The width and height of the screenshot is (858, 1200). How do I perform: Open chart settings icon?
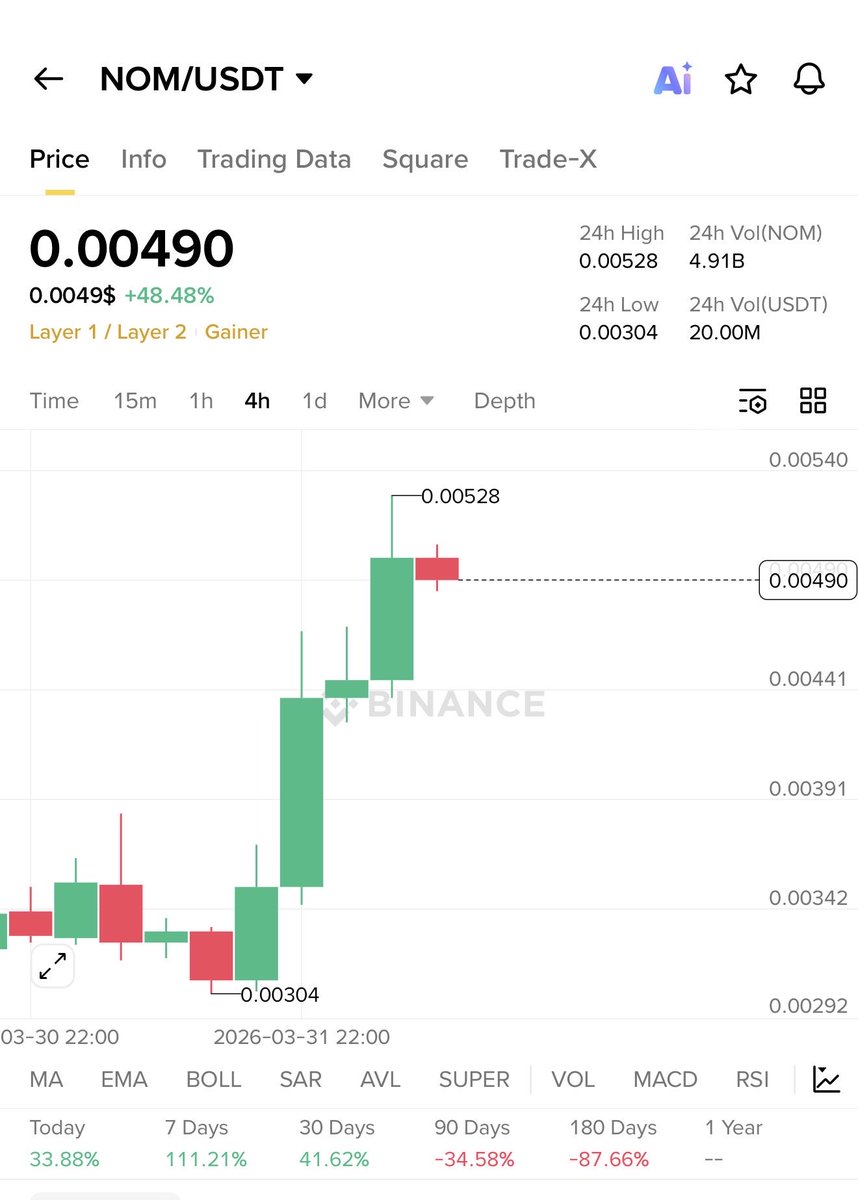coord(752,401)
